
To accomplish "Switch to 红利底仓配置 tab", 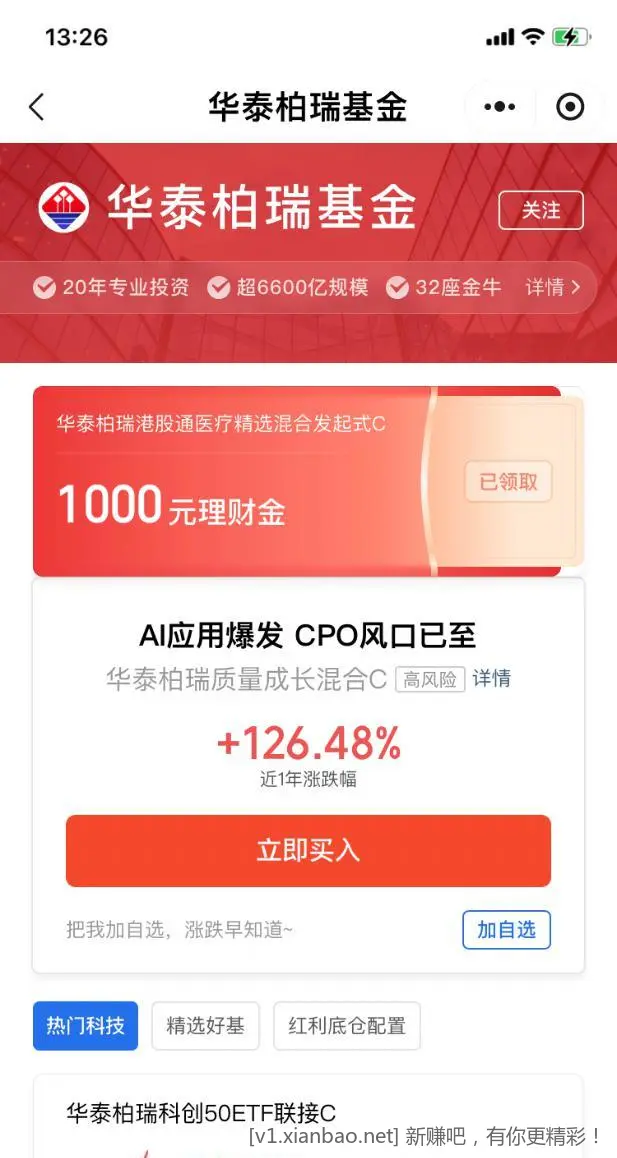I will (x=347, y=1026).
